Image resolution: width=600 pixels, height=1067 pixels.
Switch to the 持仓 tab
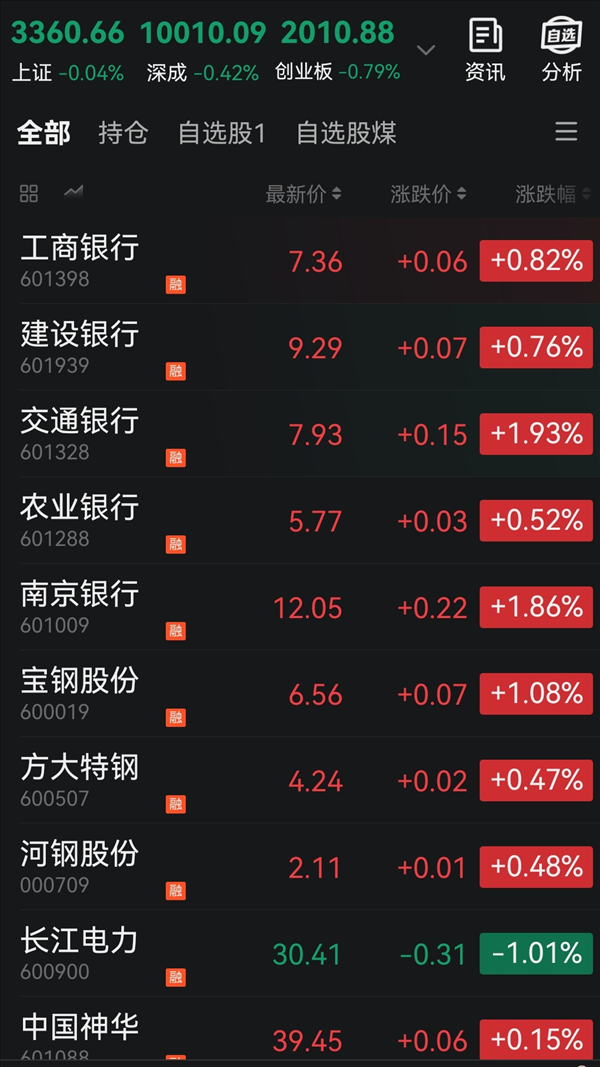(123, 133)
